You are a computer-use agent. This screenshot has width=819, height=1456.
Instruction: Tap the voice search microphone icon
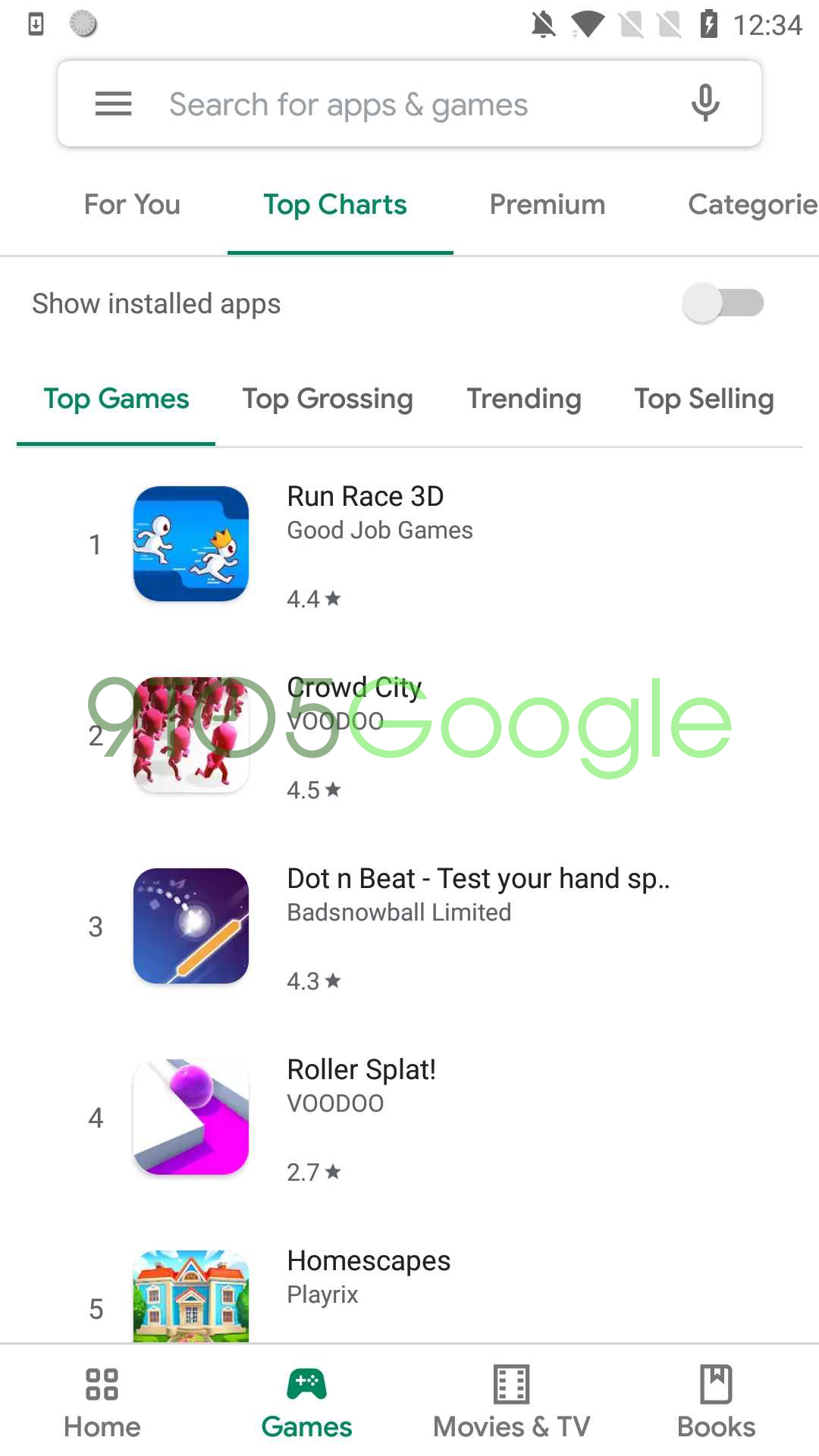tap(705, 103)
